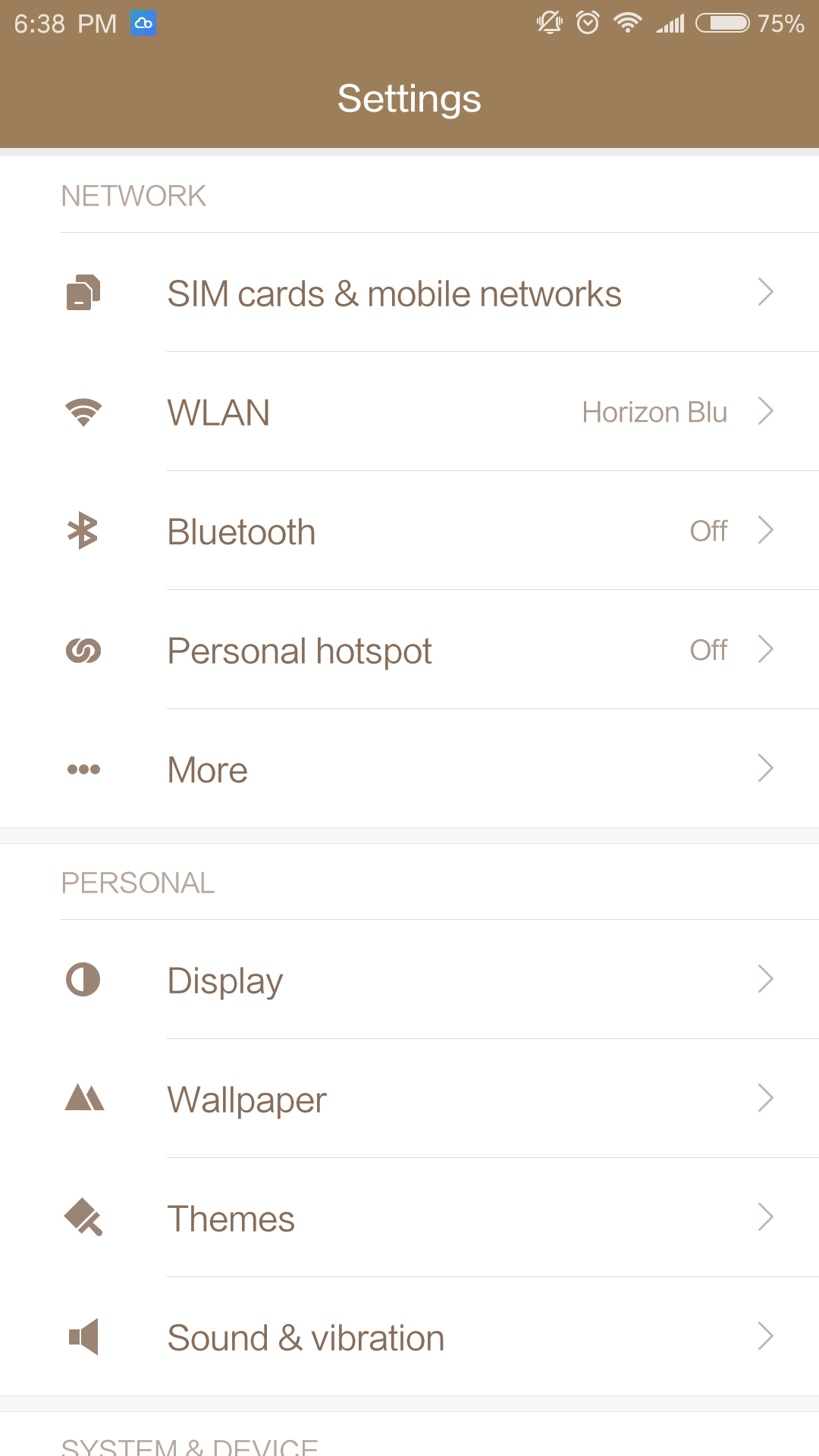Tap the More network options row
819x1456 pixels.
(409, 769)
